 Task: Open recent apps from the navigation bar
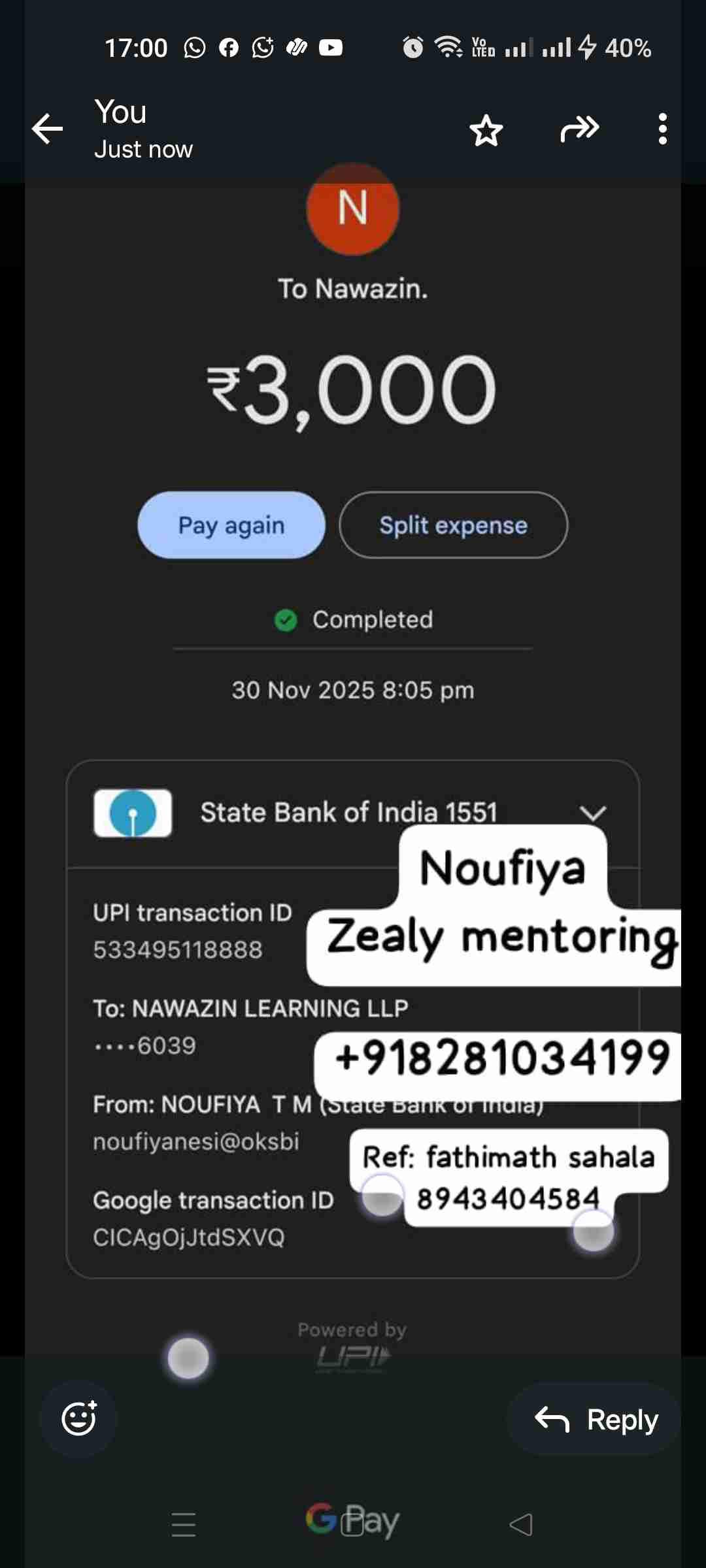184,1524
